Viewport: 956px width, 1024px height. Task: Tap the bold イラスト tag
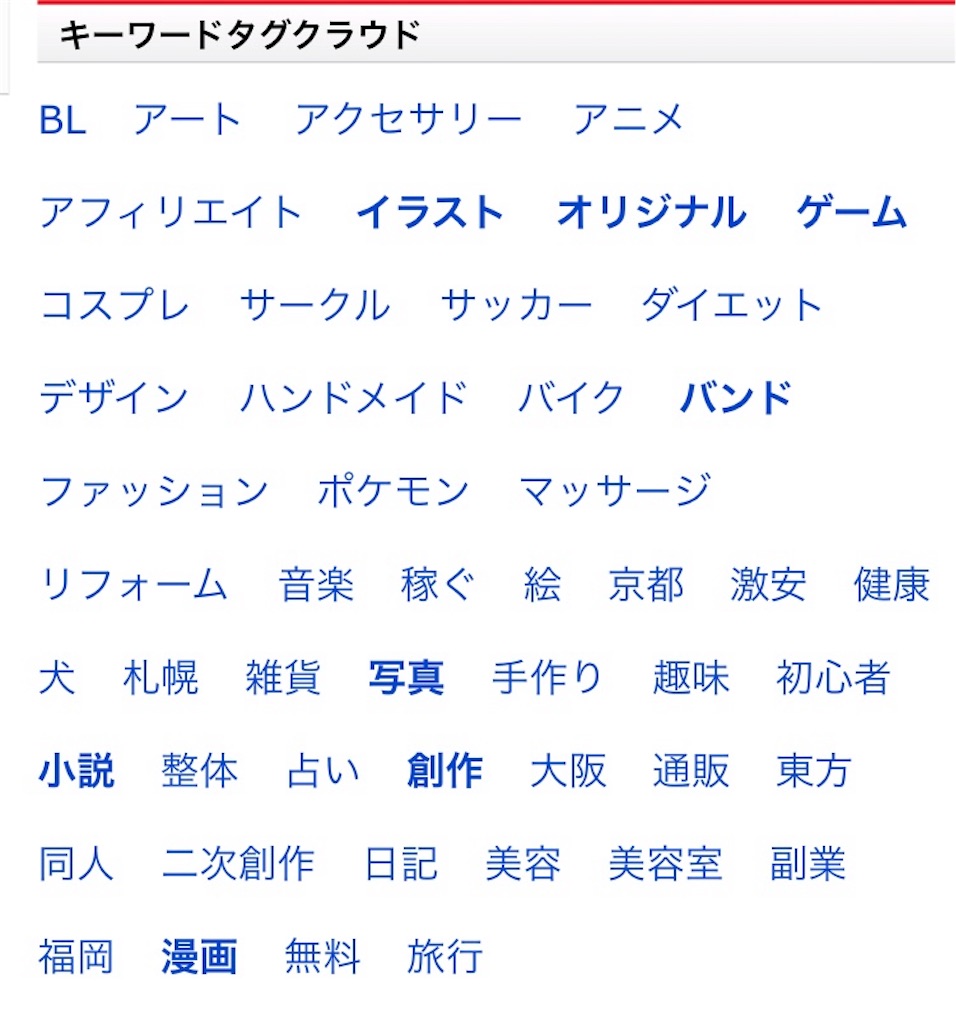[430, 213]
